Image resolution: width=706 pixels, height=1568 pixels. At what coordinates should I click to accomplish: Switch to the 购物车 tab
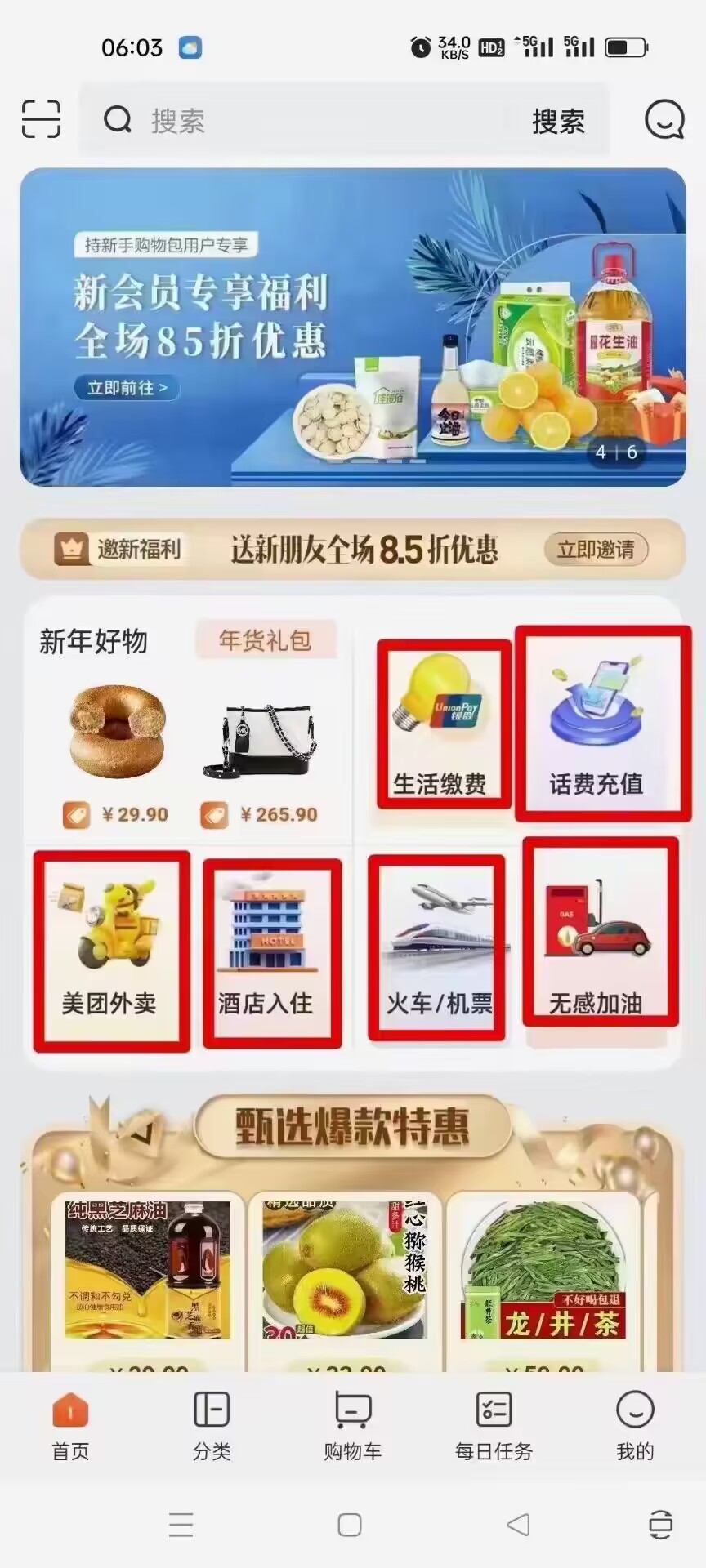pos(352,1426)
